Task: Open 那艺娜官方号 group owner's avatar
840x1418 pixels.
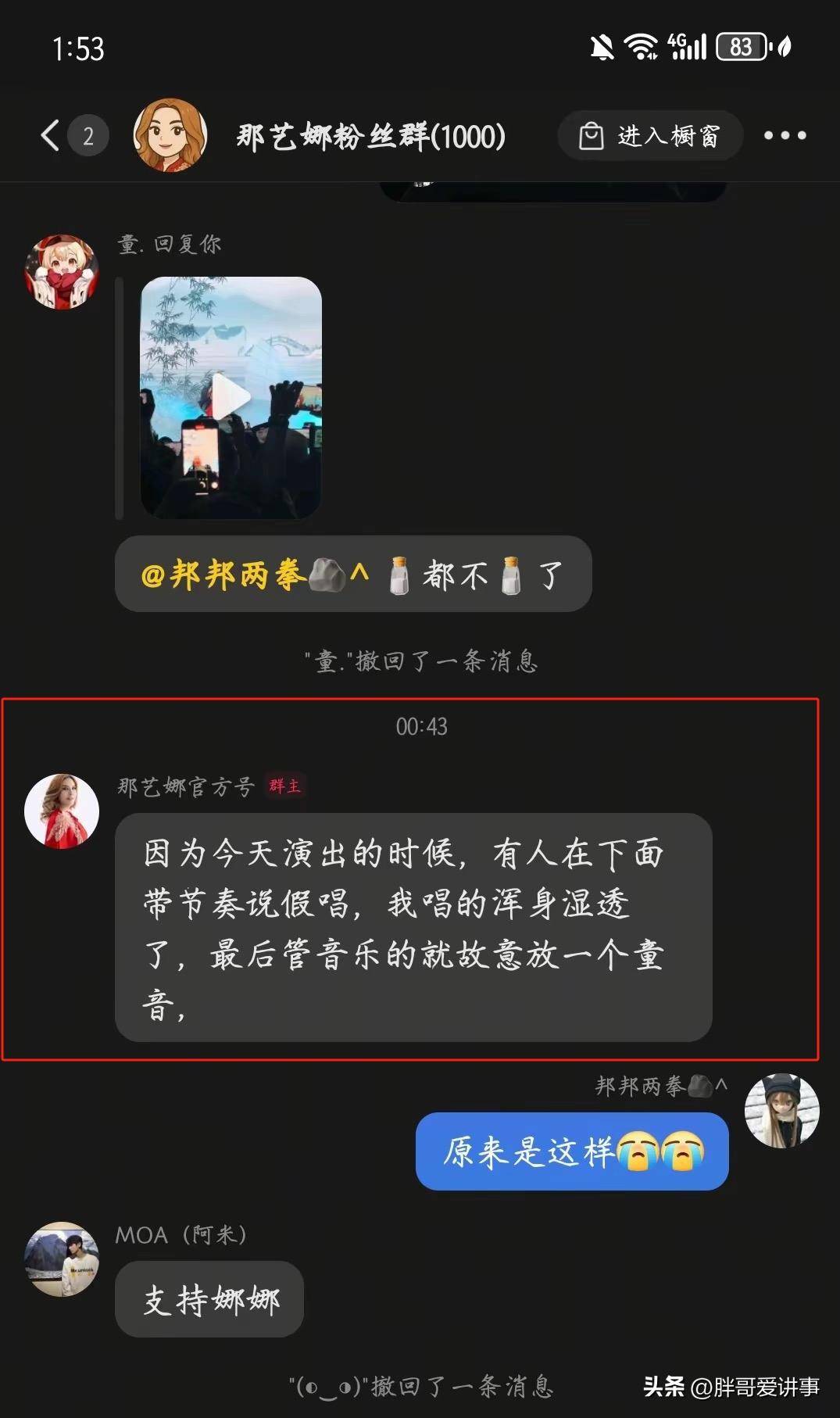Action: click(x=62, y=811)
